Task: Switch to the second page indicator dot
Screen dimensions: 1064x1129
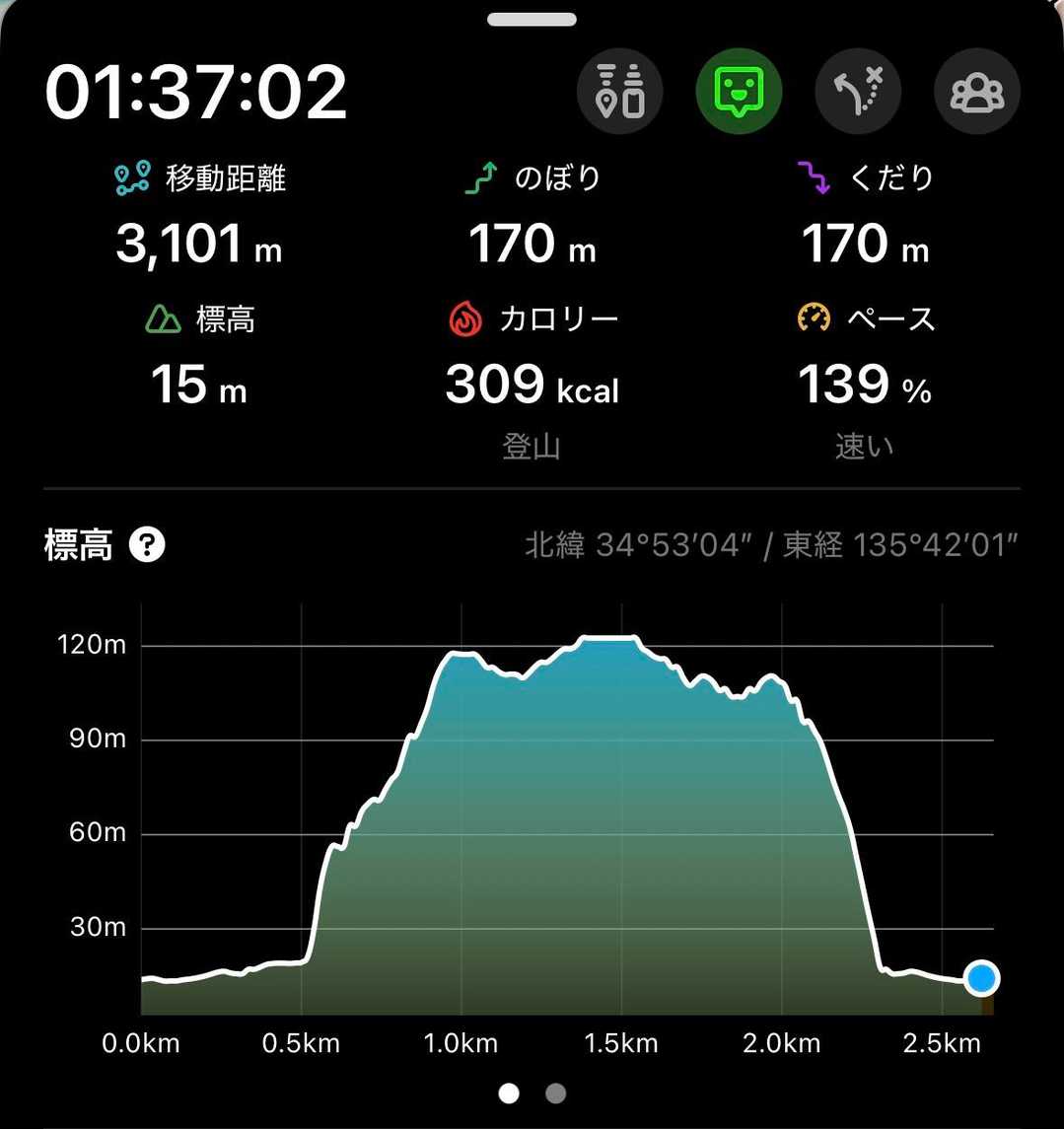Action: 556,1093
